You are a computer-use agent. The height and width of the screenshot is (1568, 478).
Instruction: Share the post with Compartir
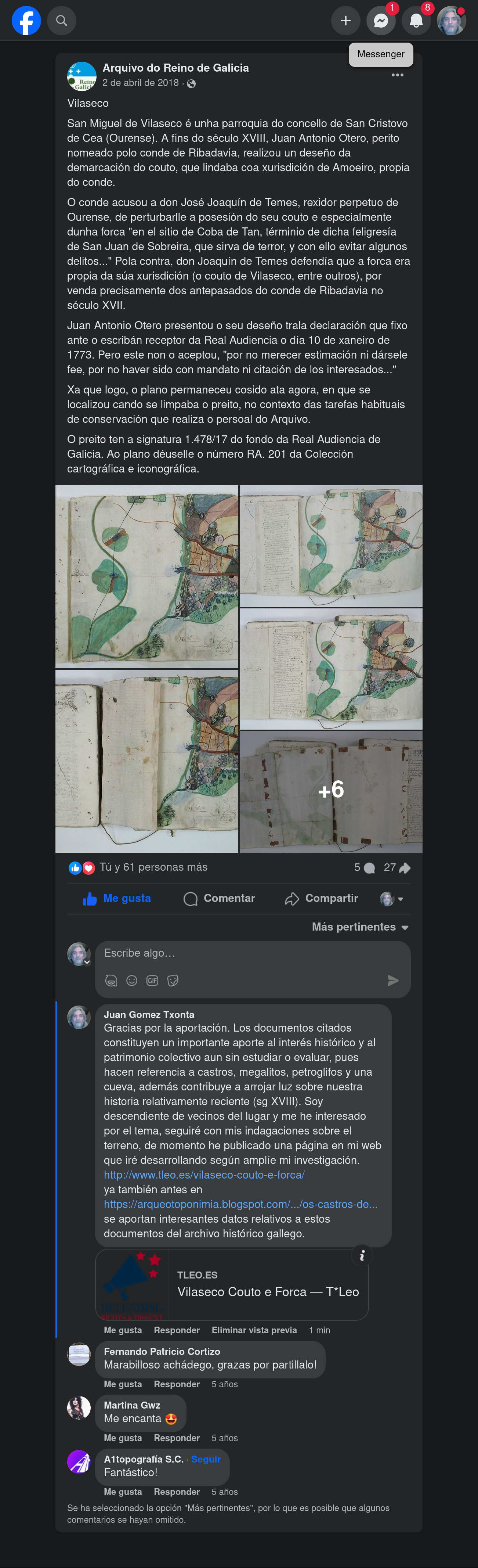point(321,898)
